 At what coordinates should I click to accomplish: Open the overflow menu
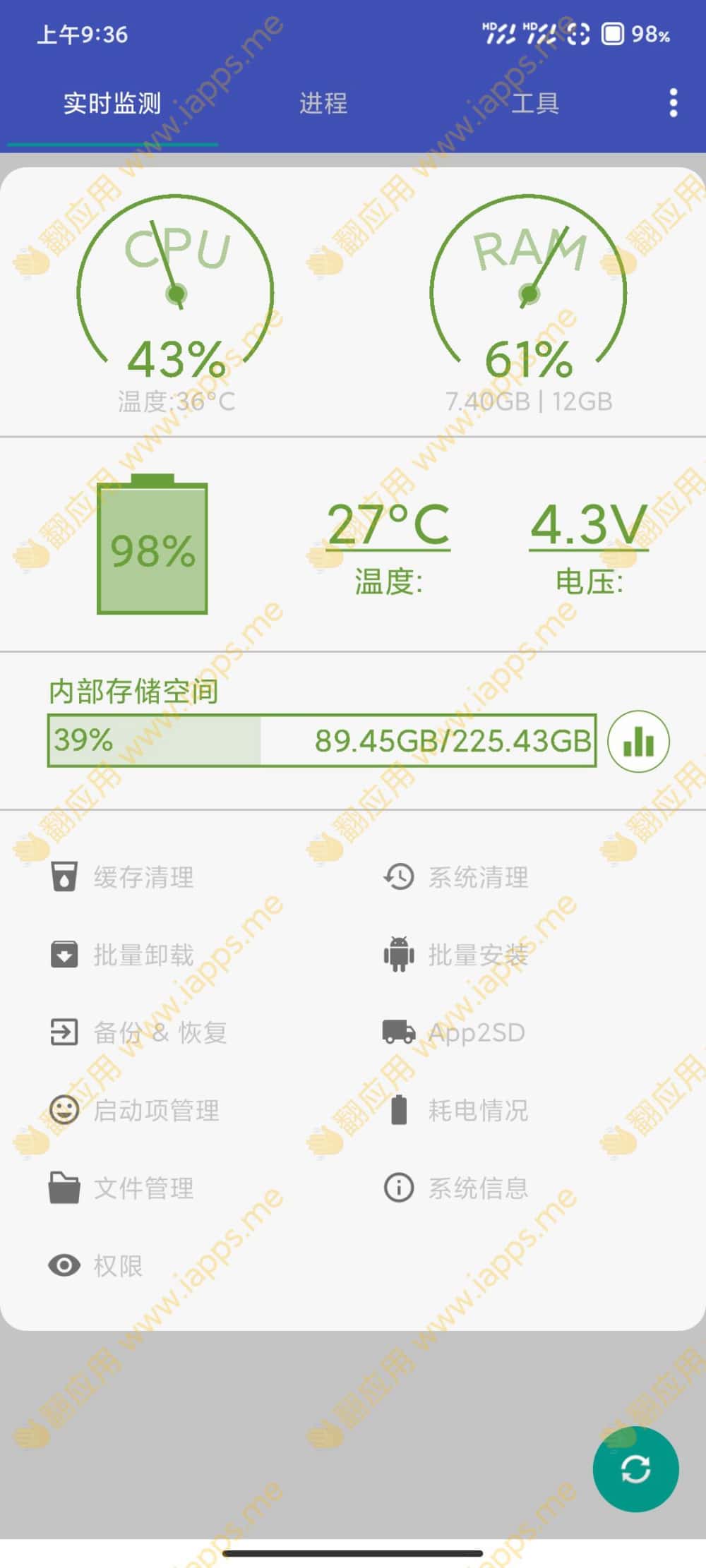click(x=674, y=103)
